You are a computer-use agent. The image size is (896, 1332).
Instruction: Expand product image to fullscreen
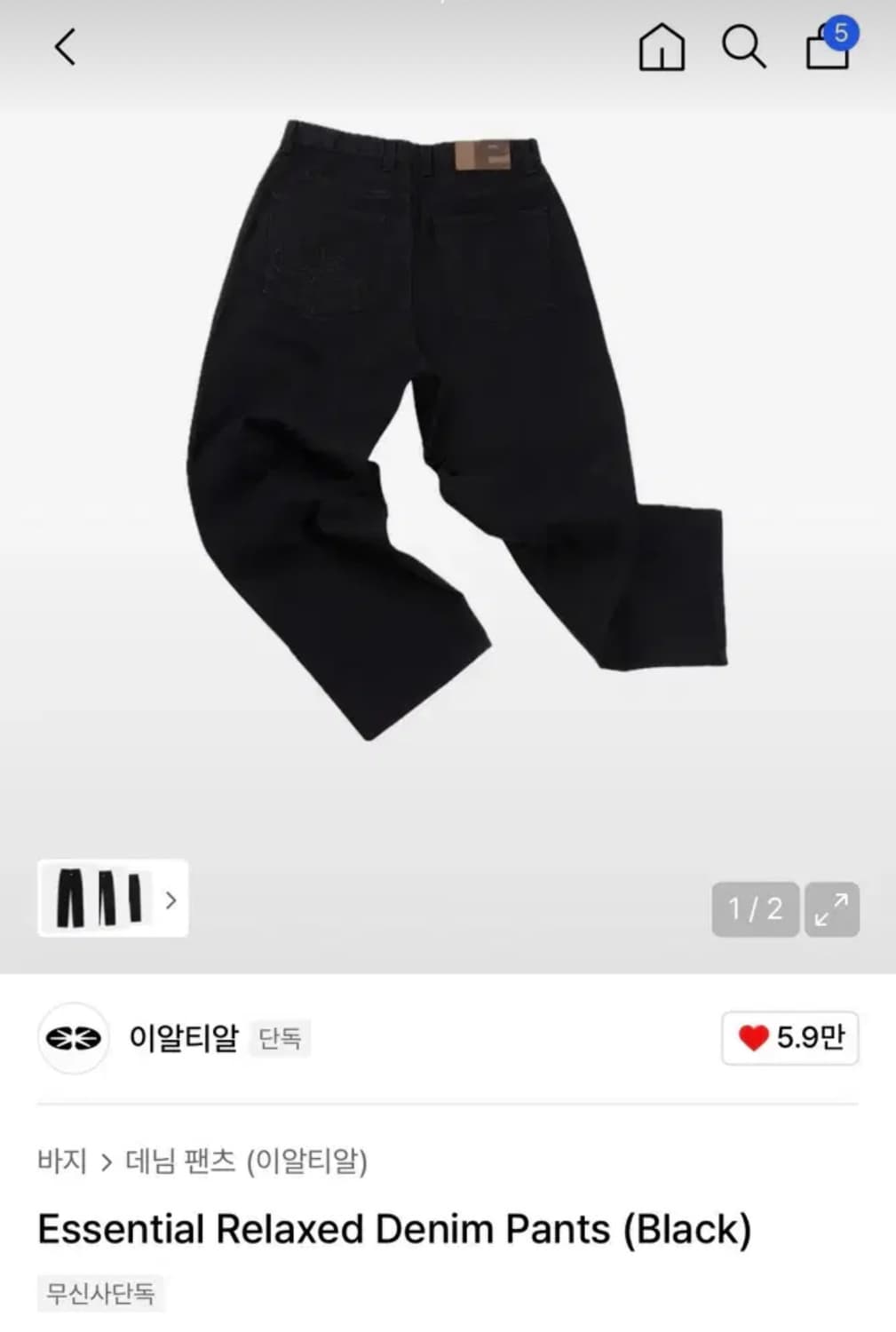(833, 908)
